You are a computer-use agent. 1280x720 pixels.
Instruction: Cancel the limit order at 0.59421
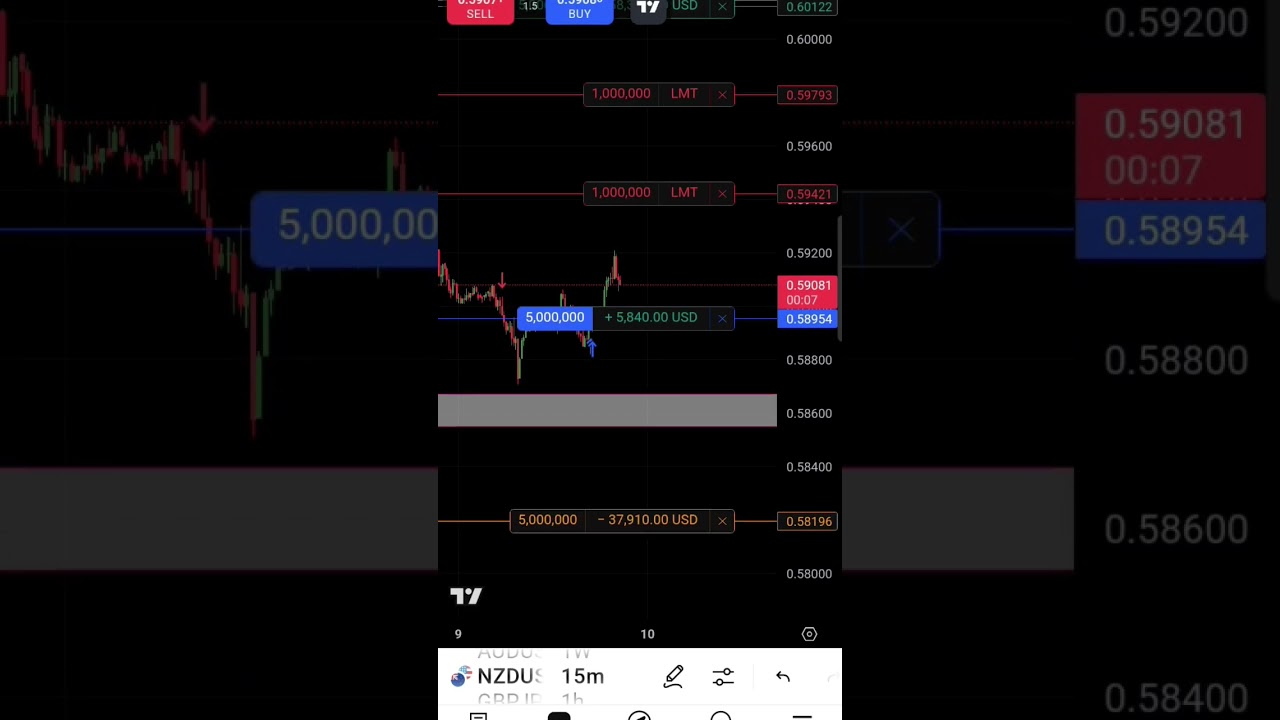pos(722,193)
